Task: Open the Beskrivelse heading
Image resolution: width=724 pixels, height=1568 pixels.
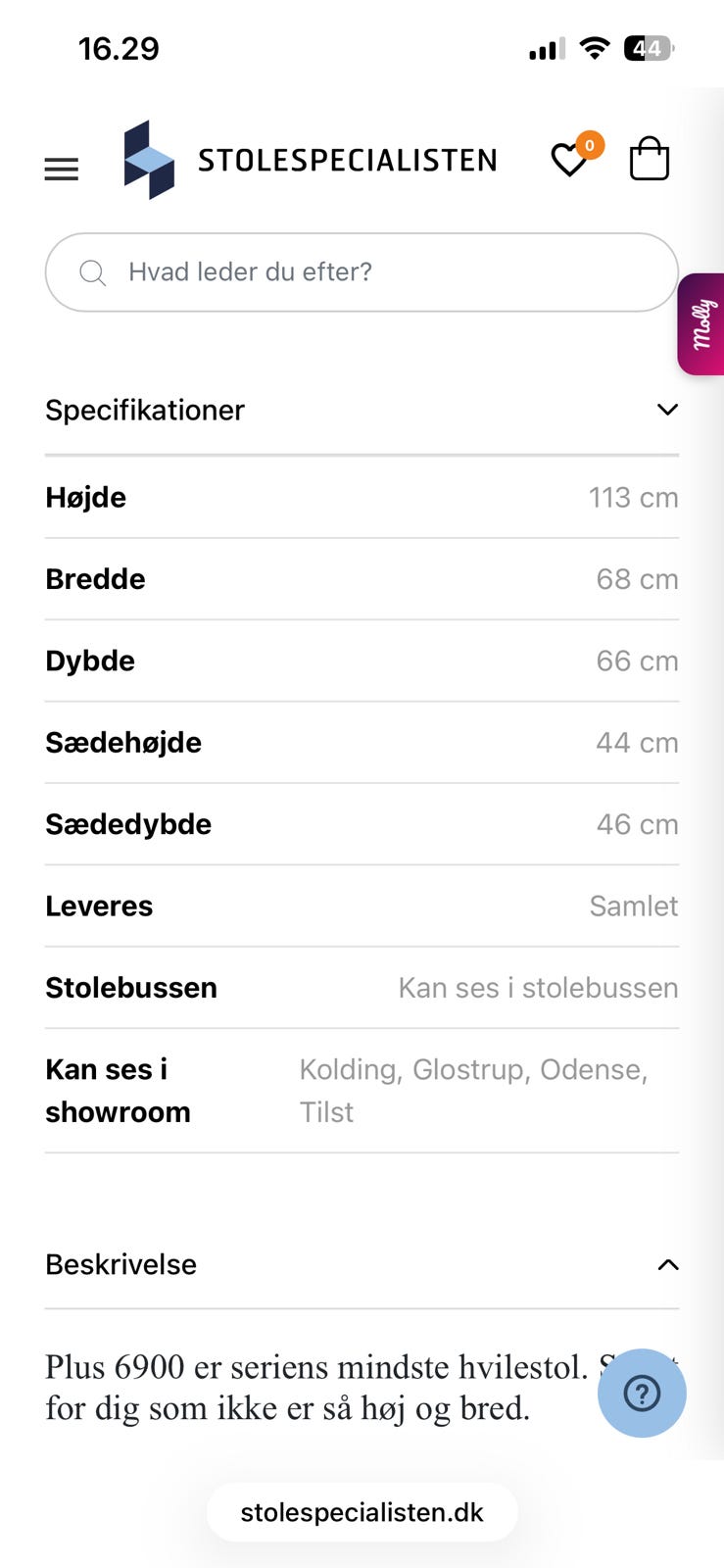Action: (121, 1264)
